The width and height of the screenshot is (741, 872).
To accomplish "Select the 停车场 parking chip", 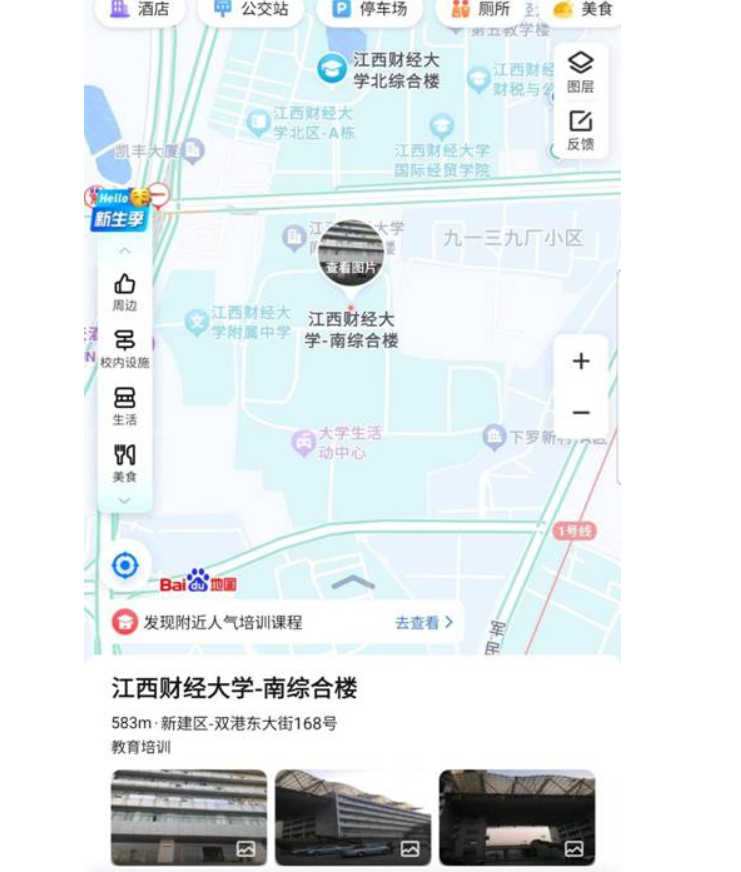I will point(369,10).
